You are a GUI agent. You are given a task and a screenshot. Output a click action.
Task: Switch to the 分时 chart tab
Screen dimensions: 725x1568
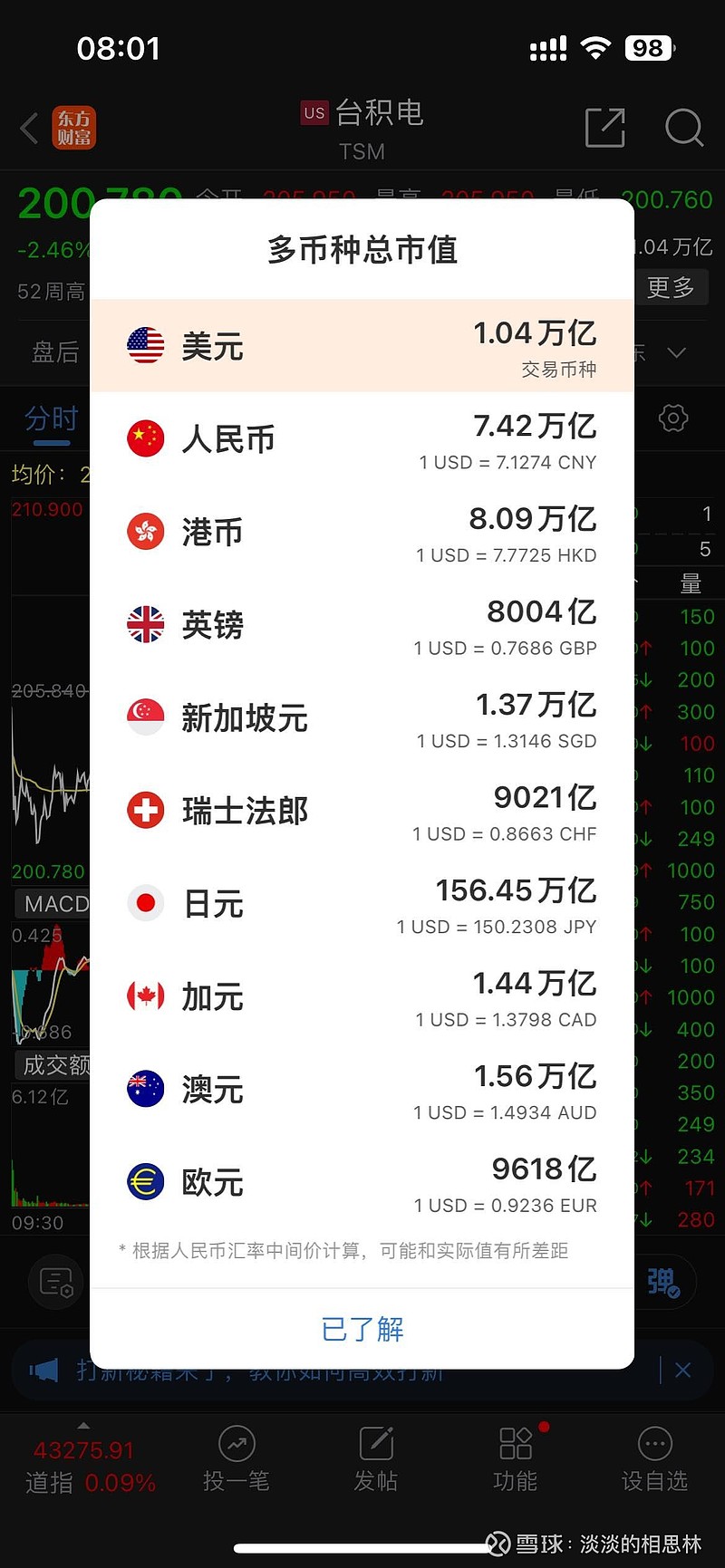pos(52,418)
